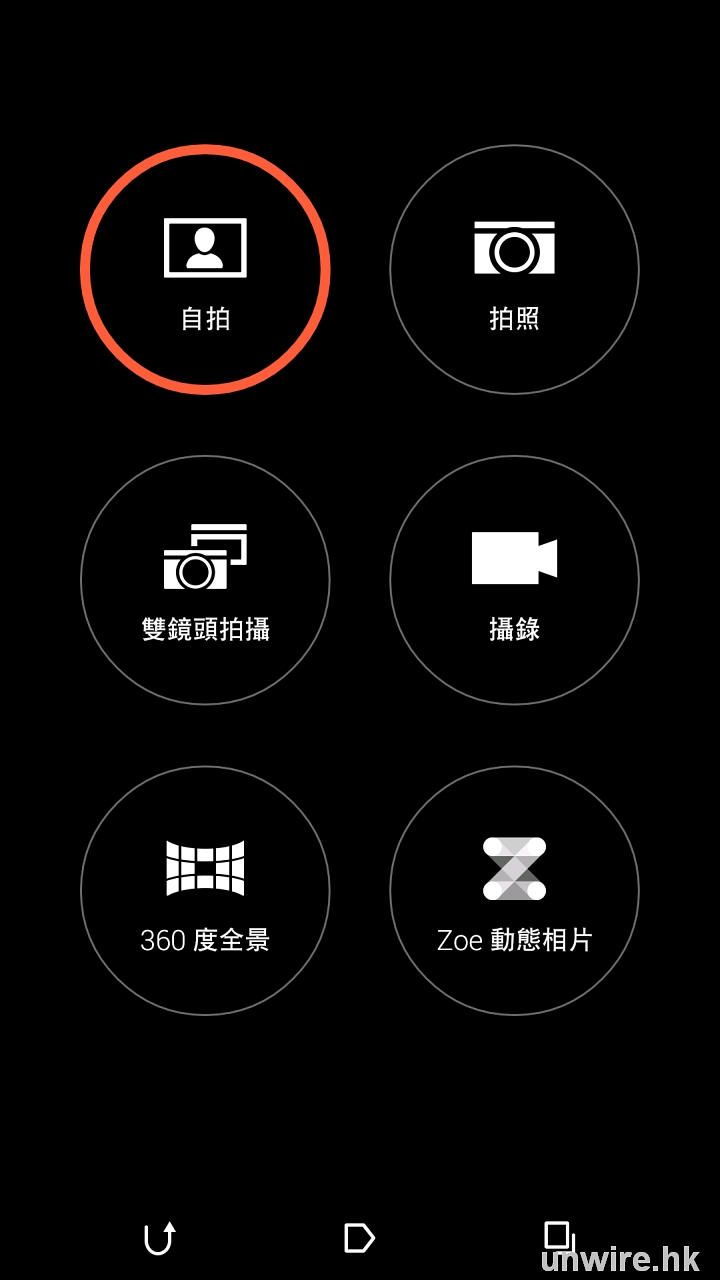Choose 雙鏡頭拍攝 dual capture mode
The image size is (720, 1280).
pyautogui.click(x=205, y=580)
